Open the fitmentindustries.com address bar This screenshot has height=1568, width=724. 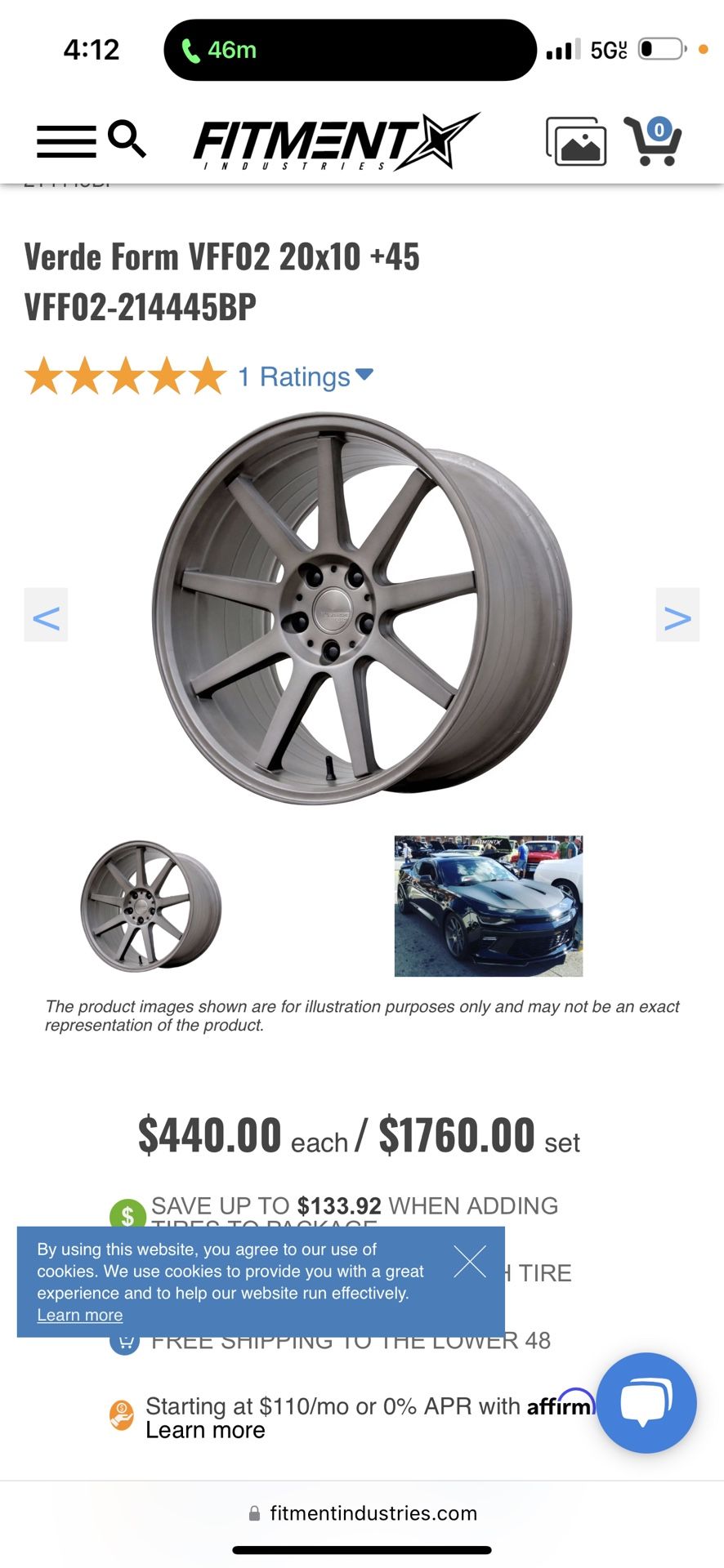tap(362, 1512)
